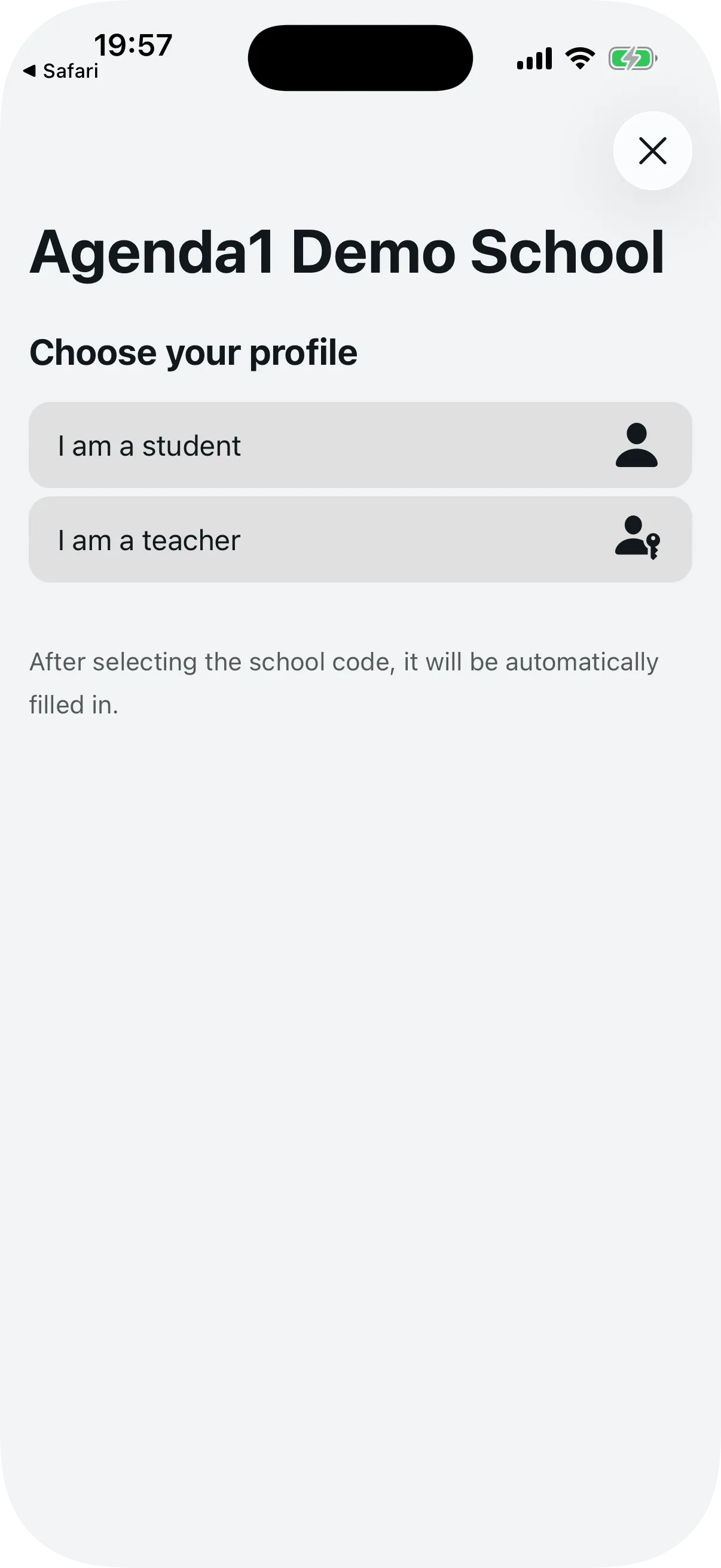Tap the 'Choose your profile' heading
Screen dimensions: 721x1568
(195, 352)
